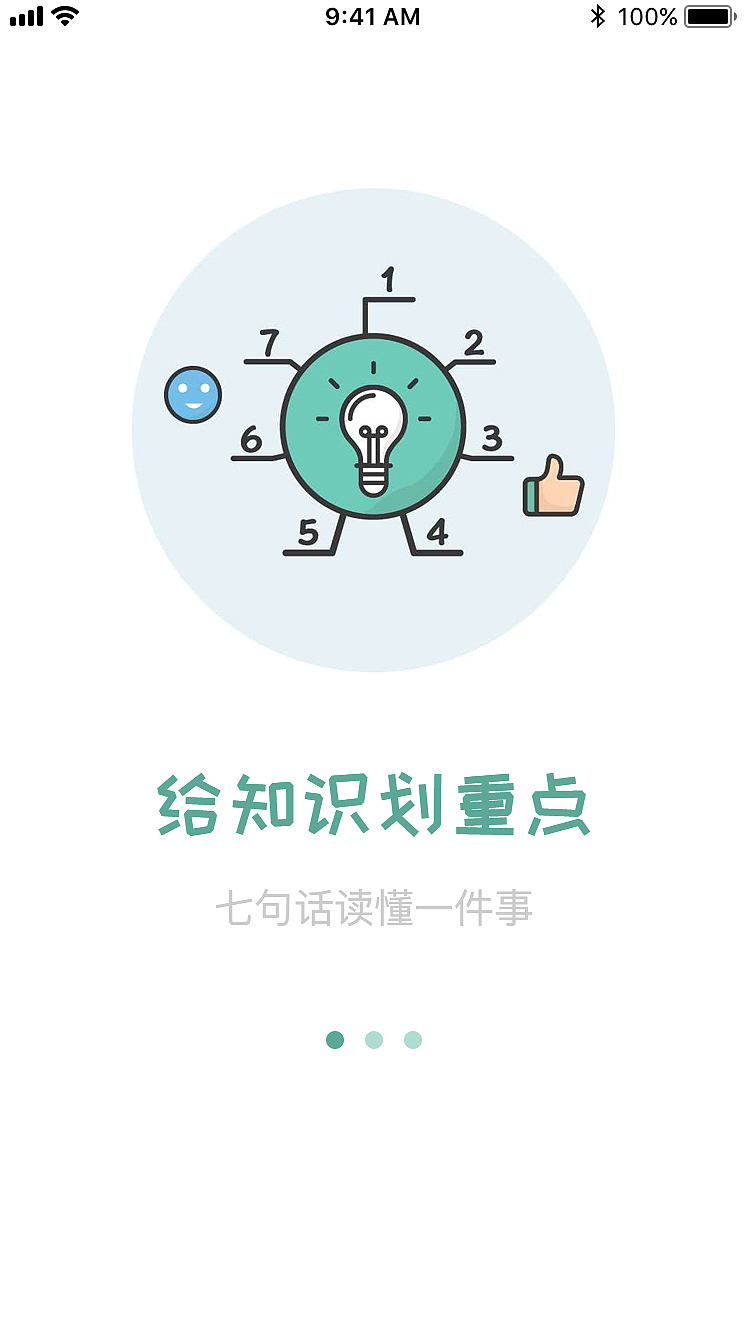Screen dimensions: 750x1334
Task: Tap the number 6 branch label
Action: pos(252,437)
